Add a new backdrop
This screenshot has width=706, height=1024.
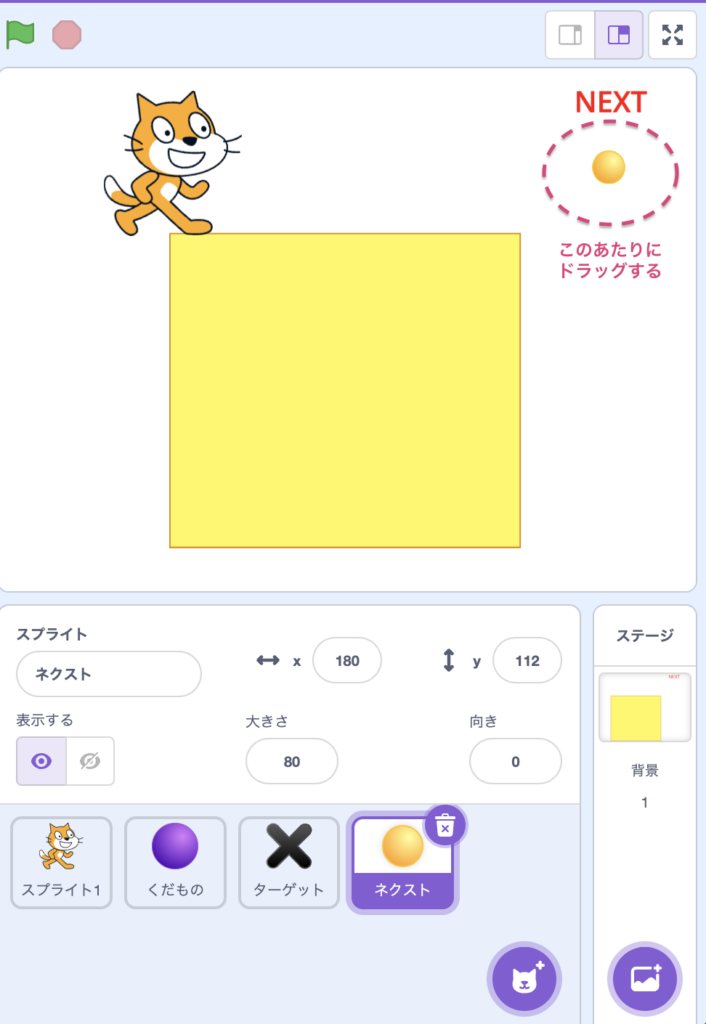tap(645, 979)
